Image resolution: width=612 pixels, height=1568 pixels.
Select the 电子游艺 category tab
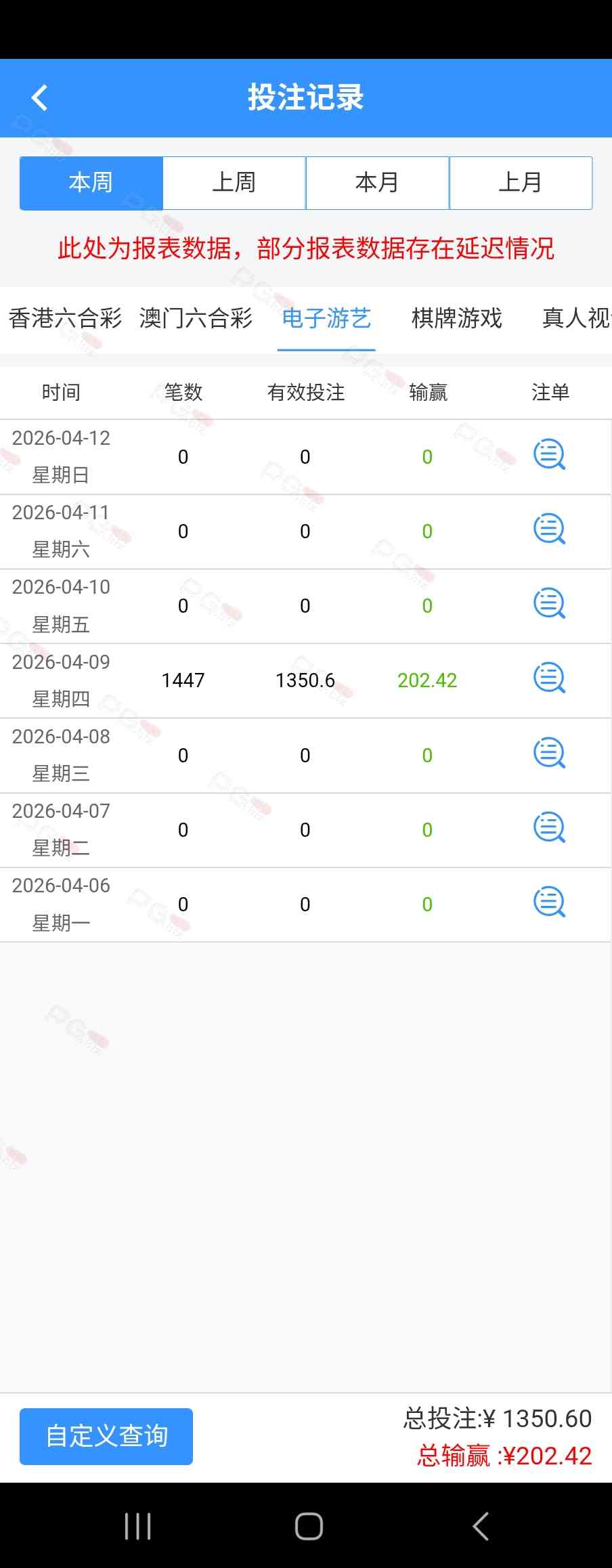(x=326, y=318)
